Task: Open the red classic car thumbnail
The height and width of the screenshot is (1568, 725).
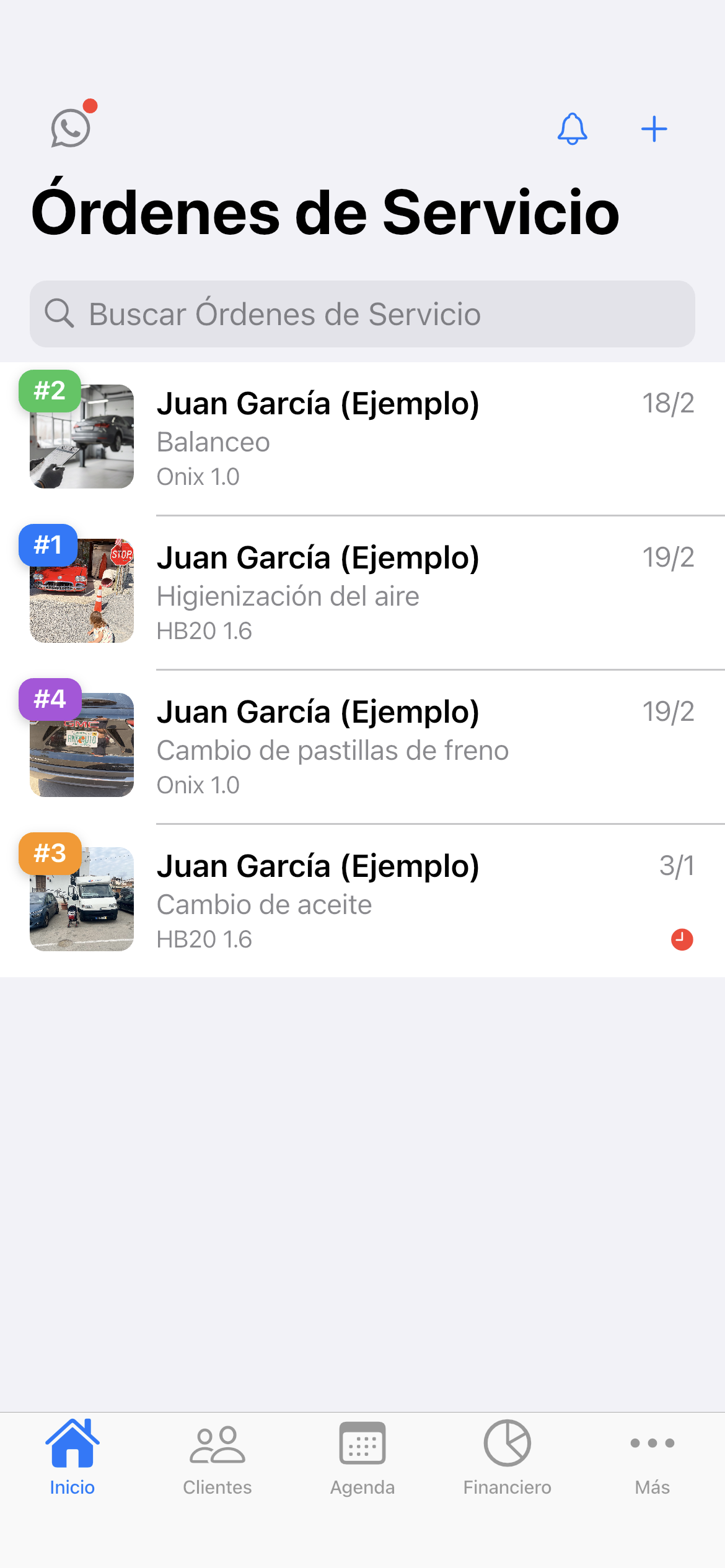Action: (x=81, y=590)
